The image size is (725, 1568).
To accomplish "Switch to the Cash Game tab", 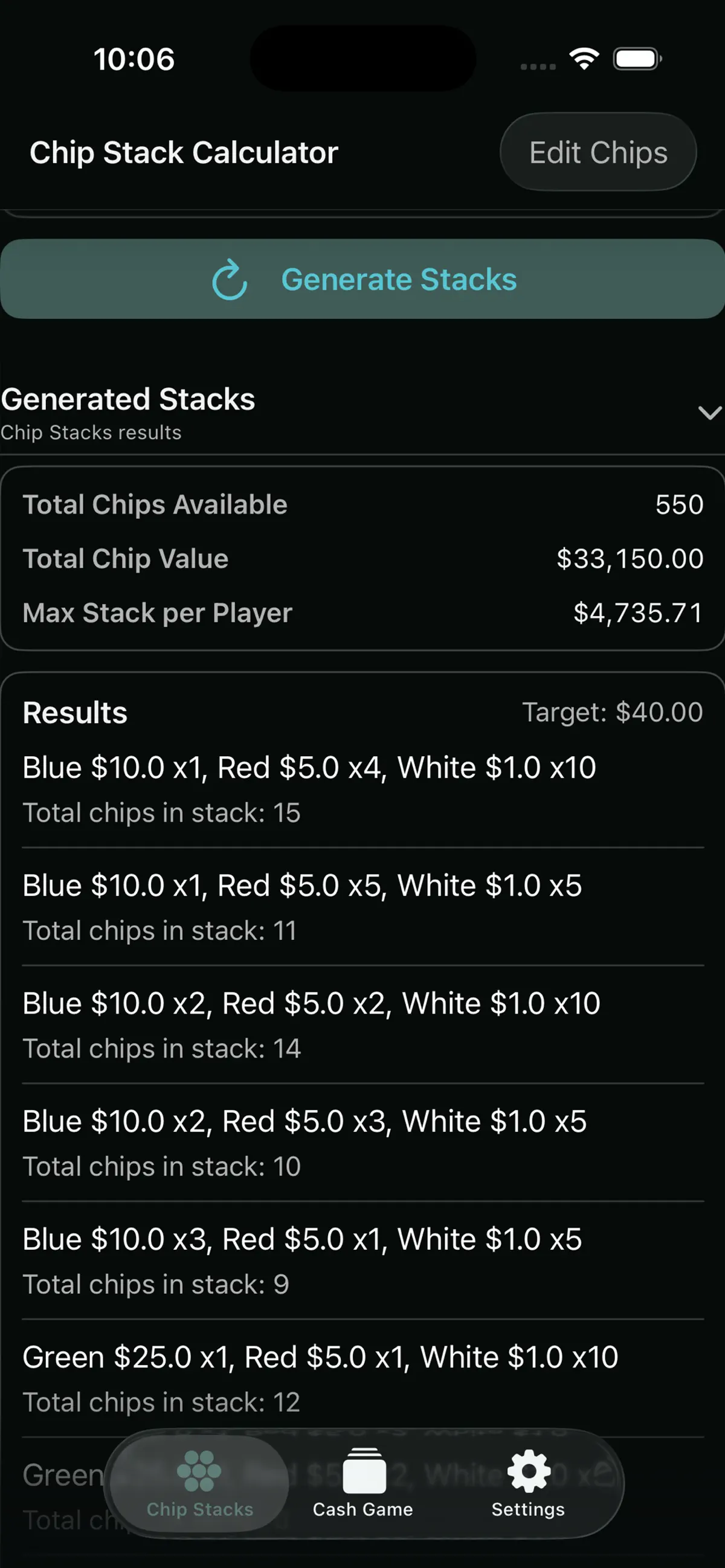I will pyautogui.click(x=363, y=1484).
